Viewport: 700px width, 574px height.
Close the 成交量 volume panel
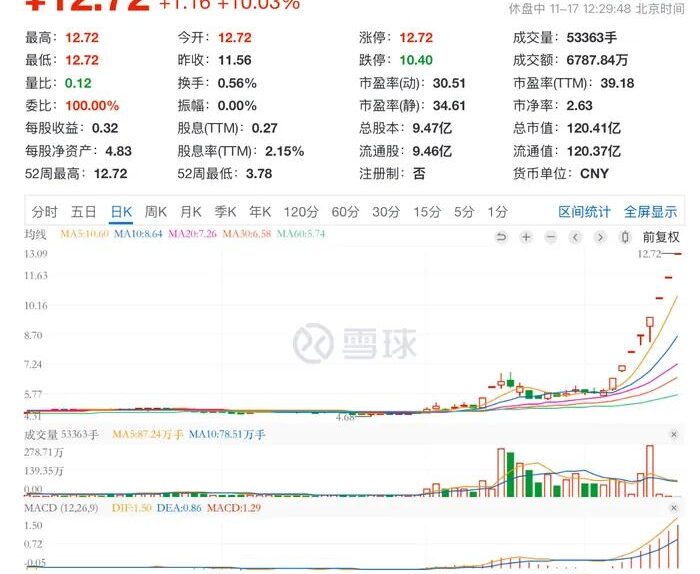(674, 435)
